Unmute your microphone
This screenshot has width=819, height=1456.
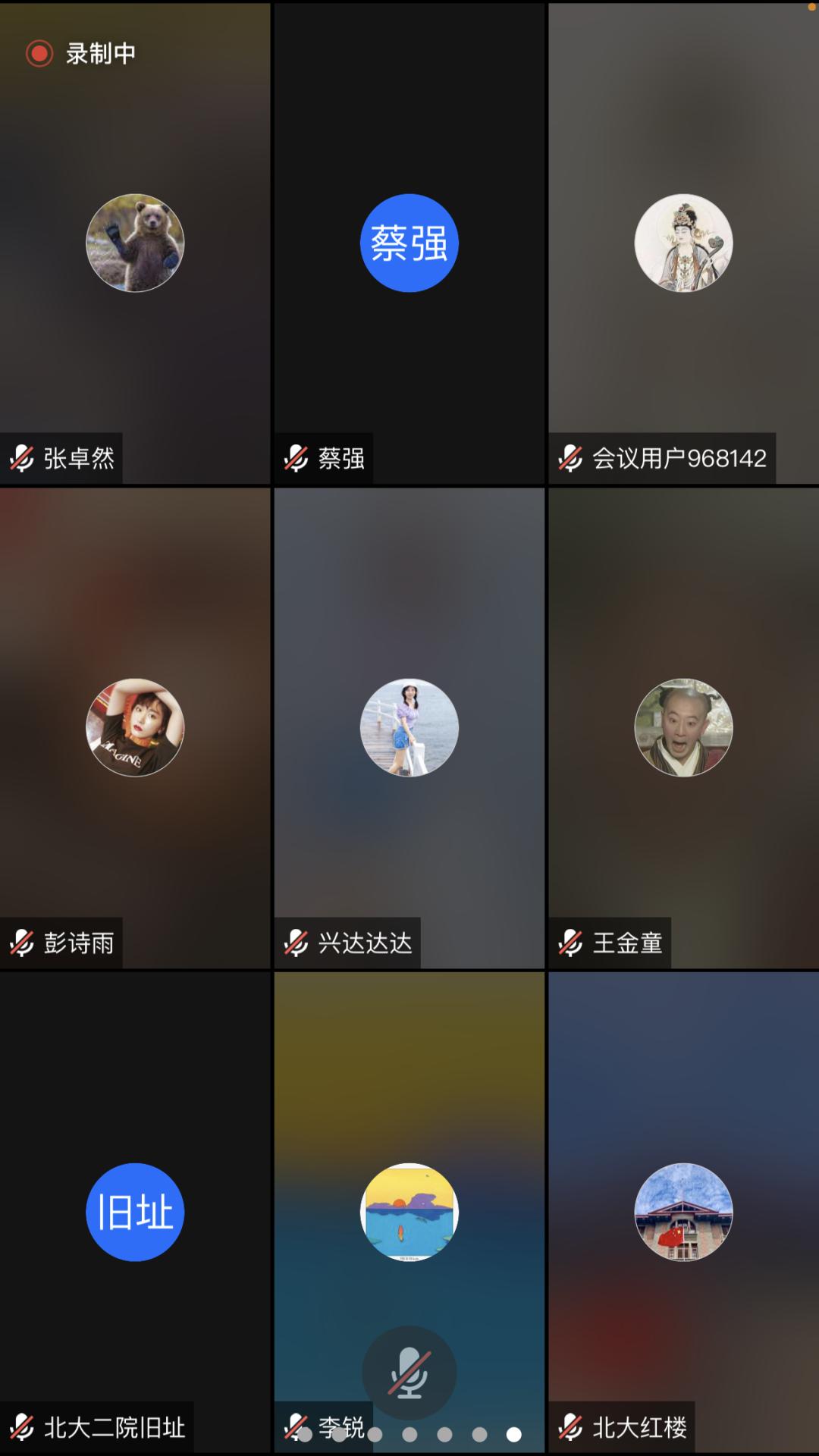point(409,1373)
